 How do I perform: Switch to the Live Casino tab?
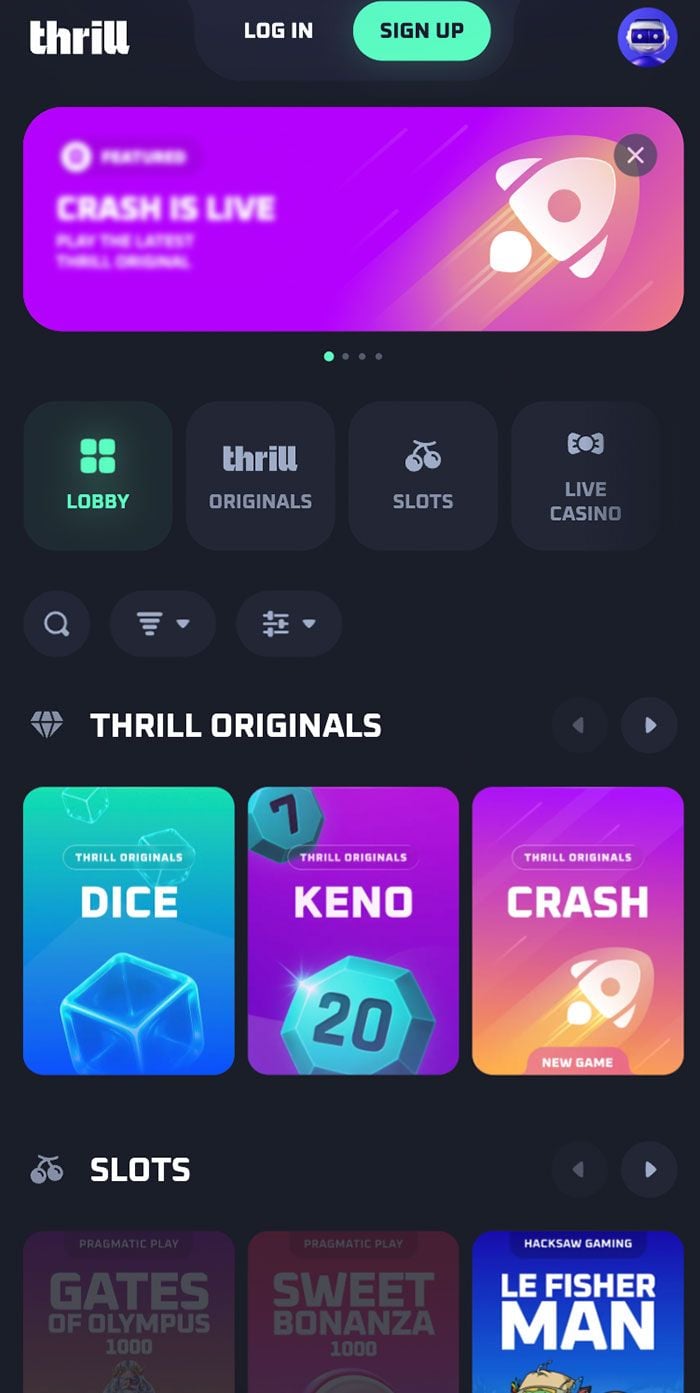coord(585,476)
